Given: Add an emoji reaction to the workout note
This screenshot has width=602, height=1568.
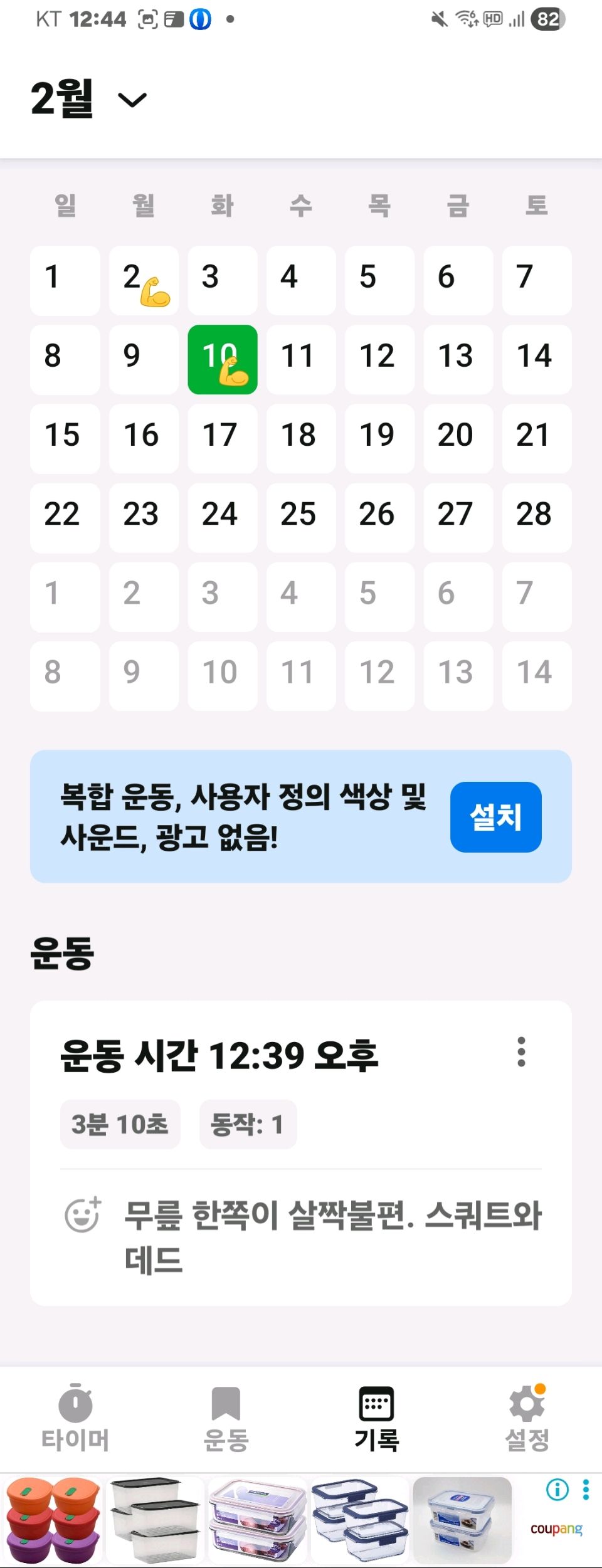Looking at the screenshot, I should pos(83,1215).
